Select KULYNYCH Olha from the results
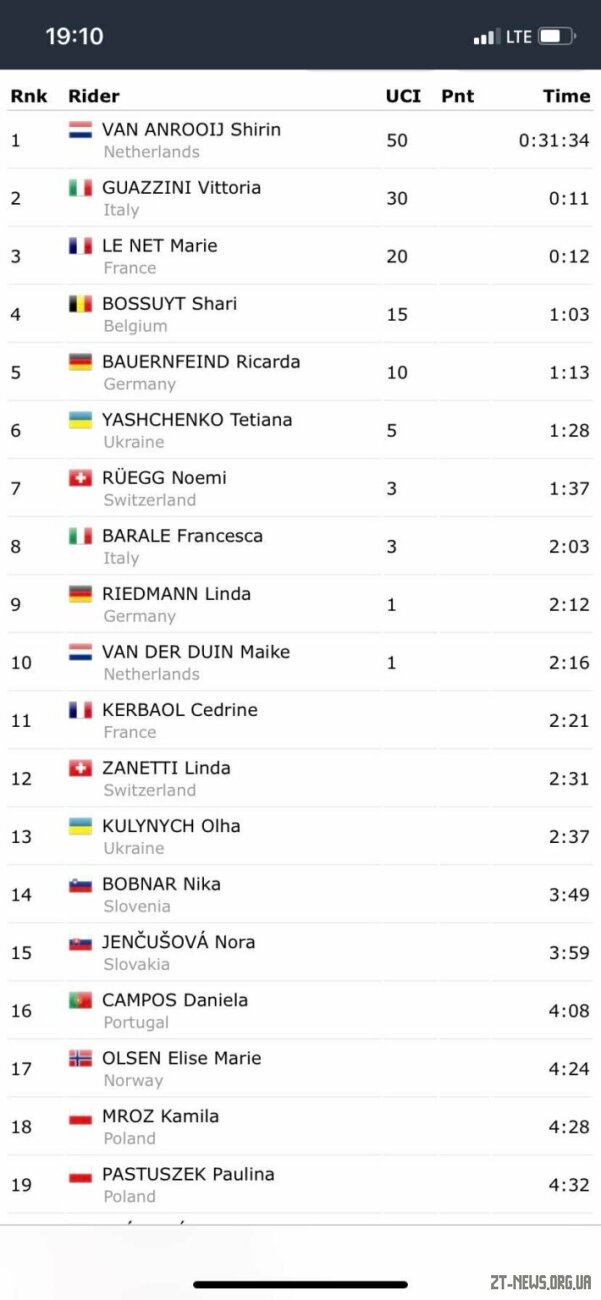Viewport: 601px width, 1300px height. tap(171, 825)
